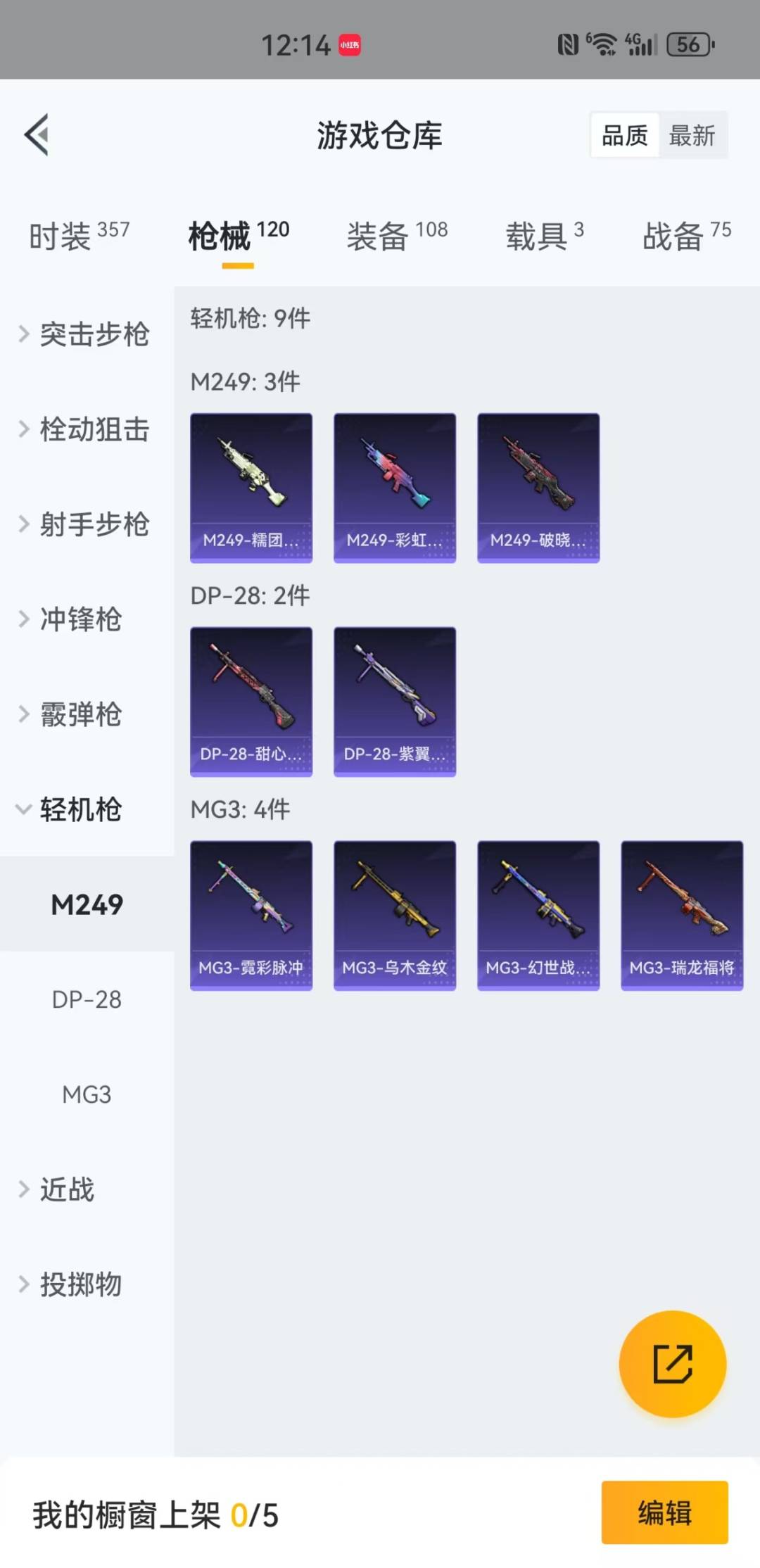Sort items by 最新
The height and width of the screenshot is (1568, 760).
pyautogui.click(x=692, y=135)
